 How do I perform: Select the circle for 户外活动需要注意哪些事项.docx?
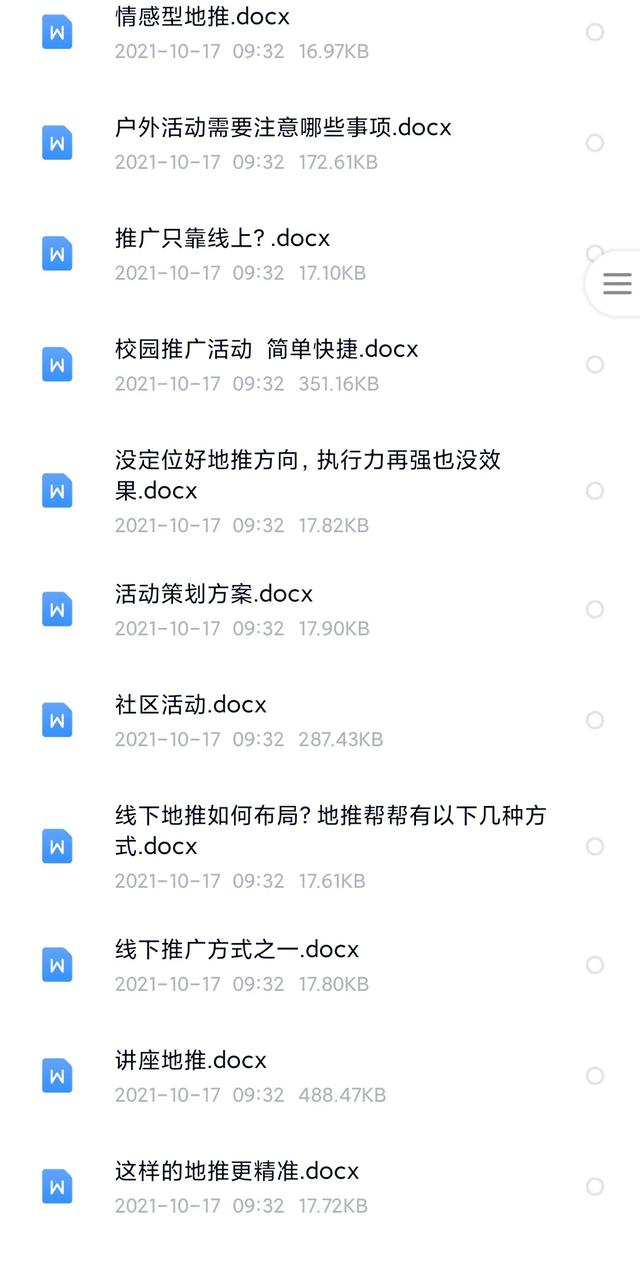point(595,143)
